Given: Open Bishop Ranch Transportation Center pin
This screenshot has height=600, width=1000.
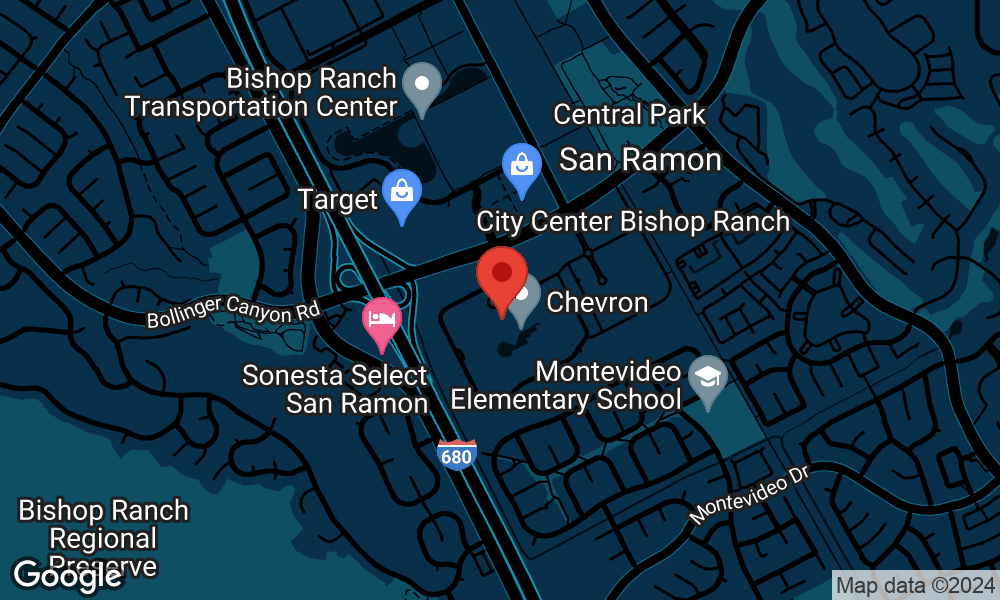Looking at the screenshot, I should pyautogui.click(x=422, y=89).
